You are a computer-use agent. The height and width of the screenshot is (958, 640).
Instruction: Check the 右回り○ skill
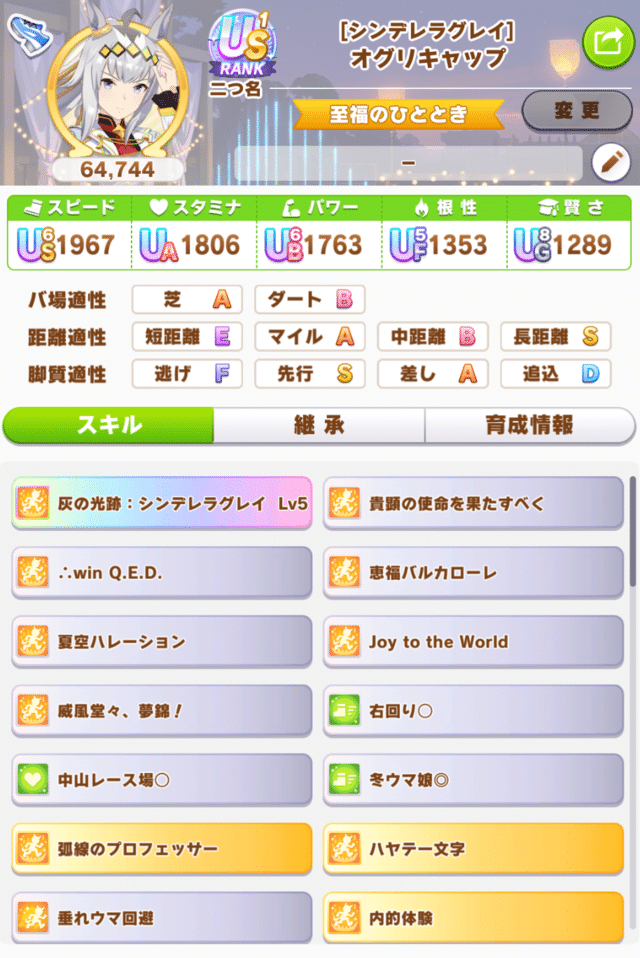473,711
